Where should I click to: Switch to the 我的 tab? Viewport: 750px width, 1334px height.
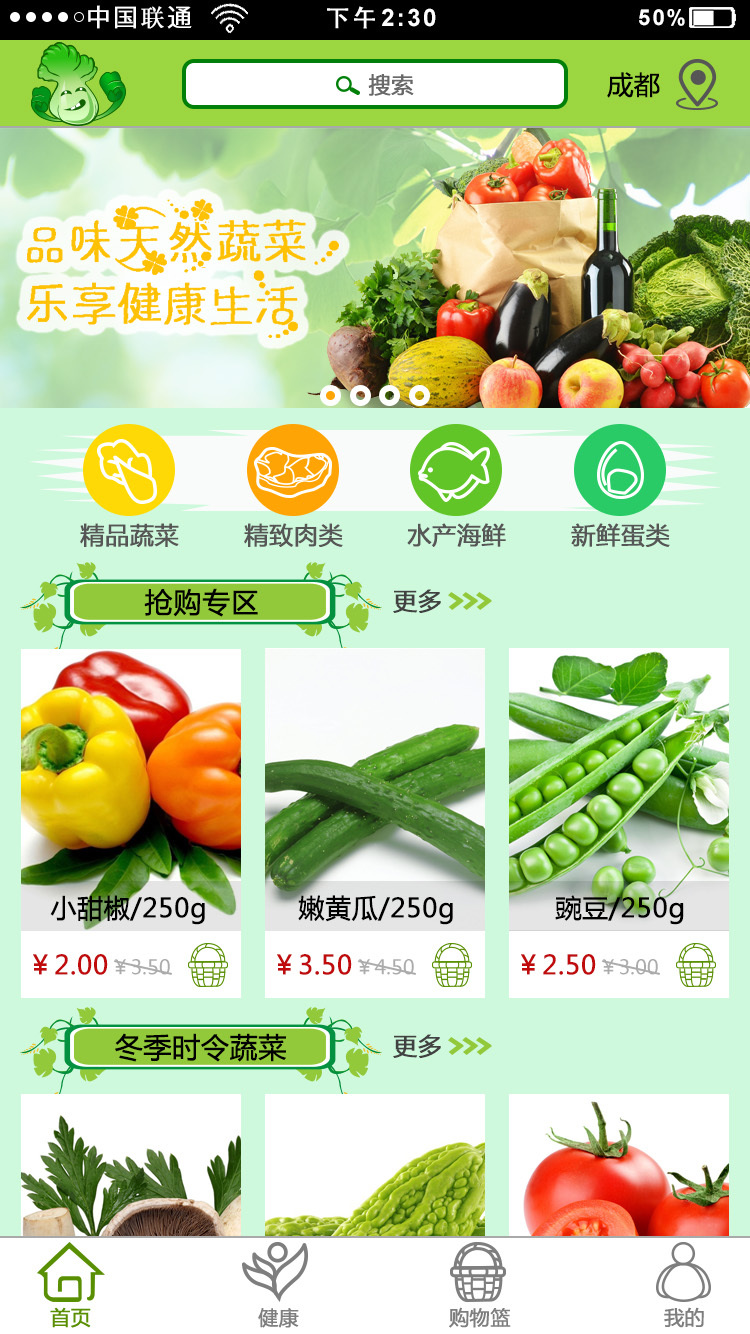point(684,1286)
